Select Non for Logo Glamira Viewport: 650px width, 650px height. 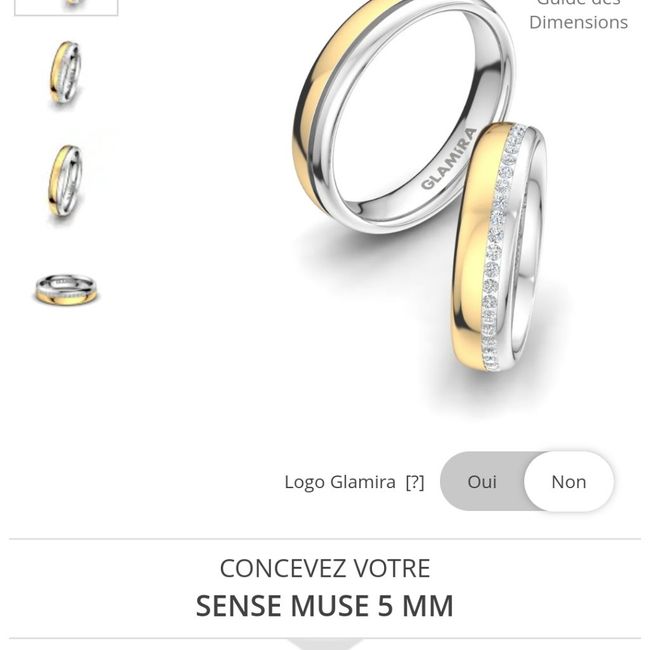pyautogui.click(x=568, y=481)
